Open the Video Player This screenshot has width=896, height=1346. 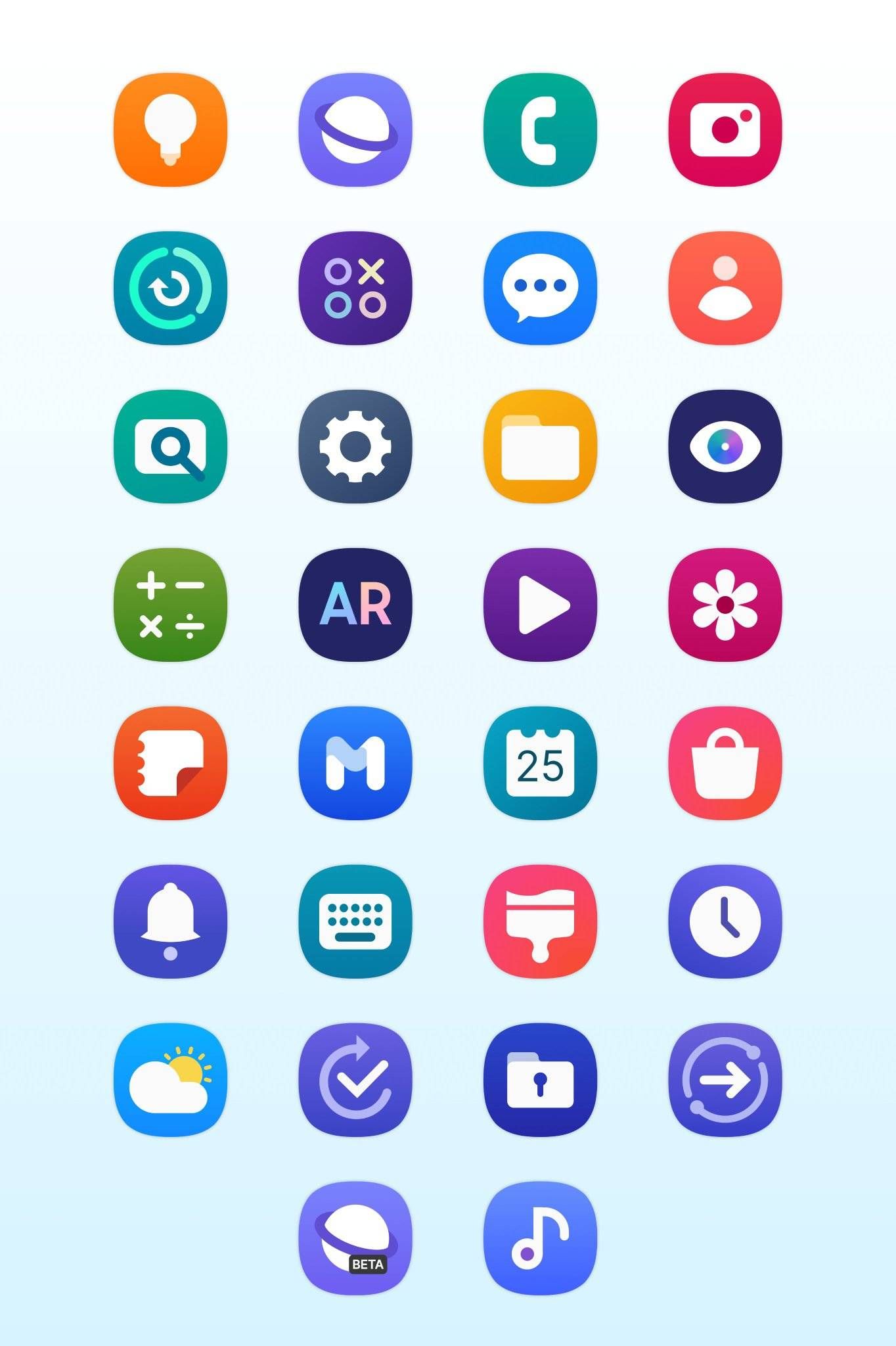[x=541, y=605]
